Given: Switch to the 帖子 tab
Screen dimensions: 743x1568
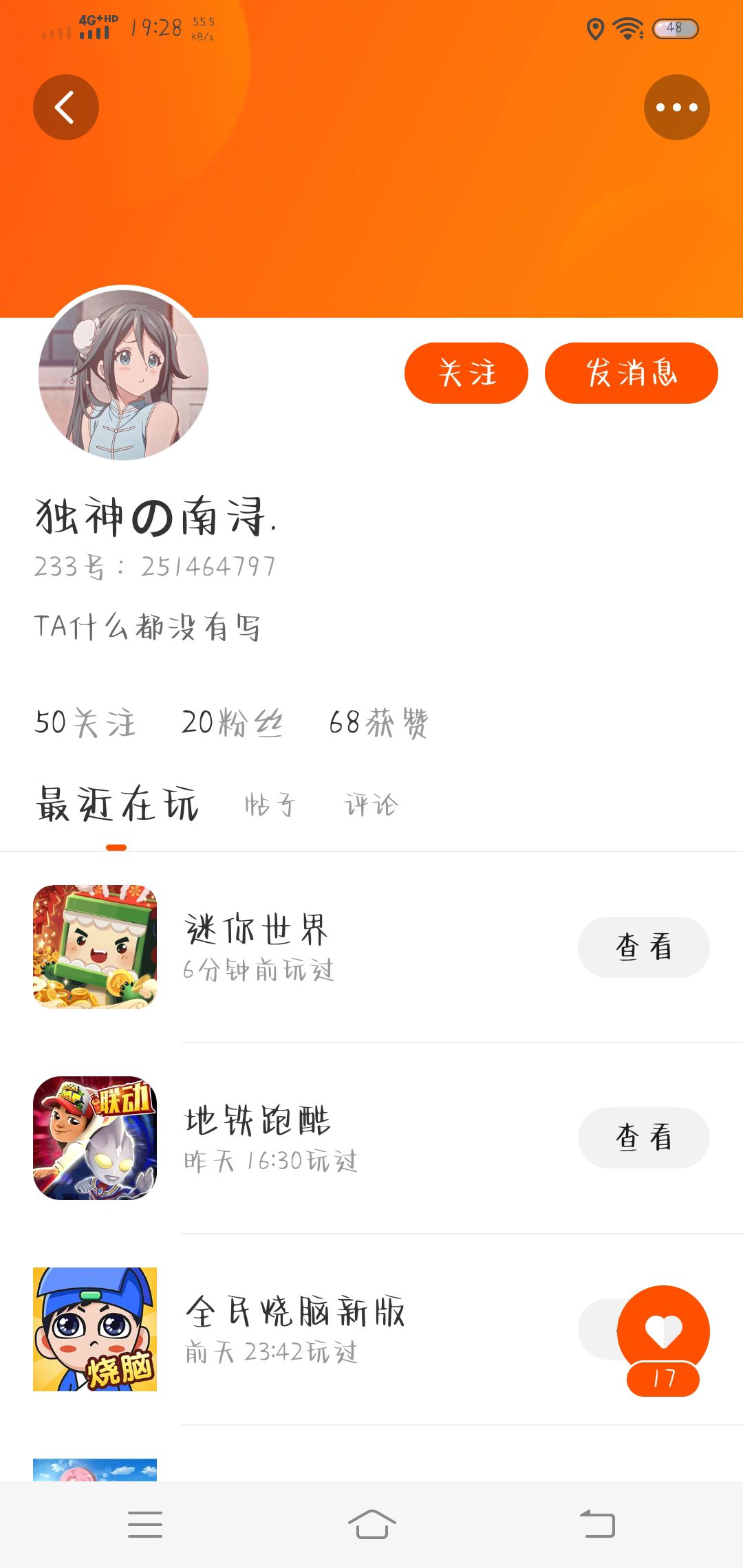Looking at the screenshot, I should pyautogui.click(x=270, y=805).
